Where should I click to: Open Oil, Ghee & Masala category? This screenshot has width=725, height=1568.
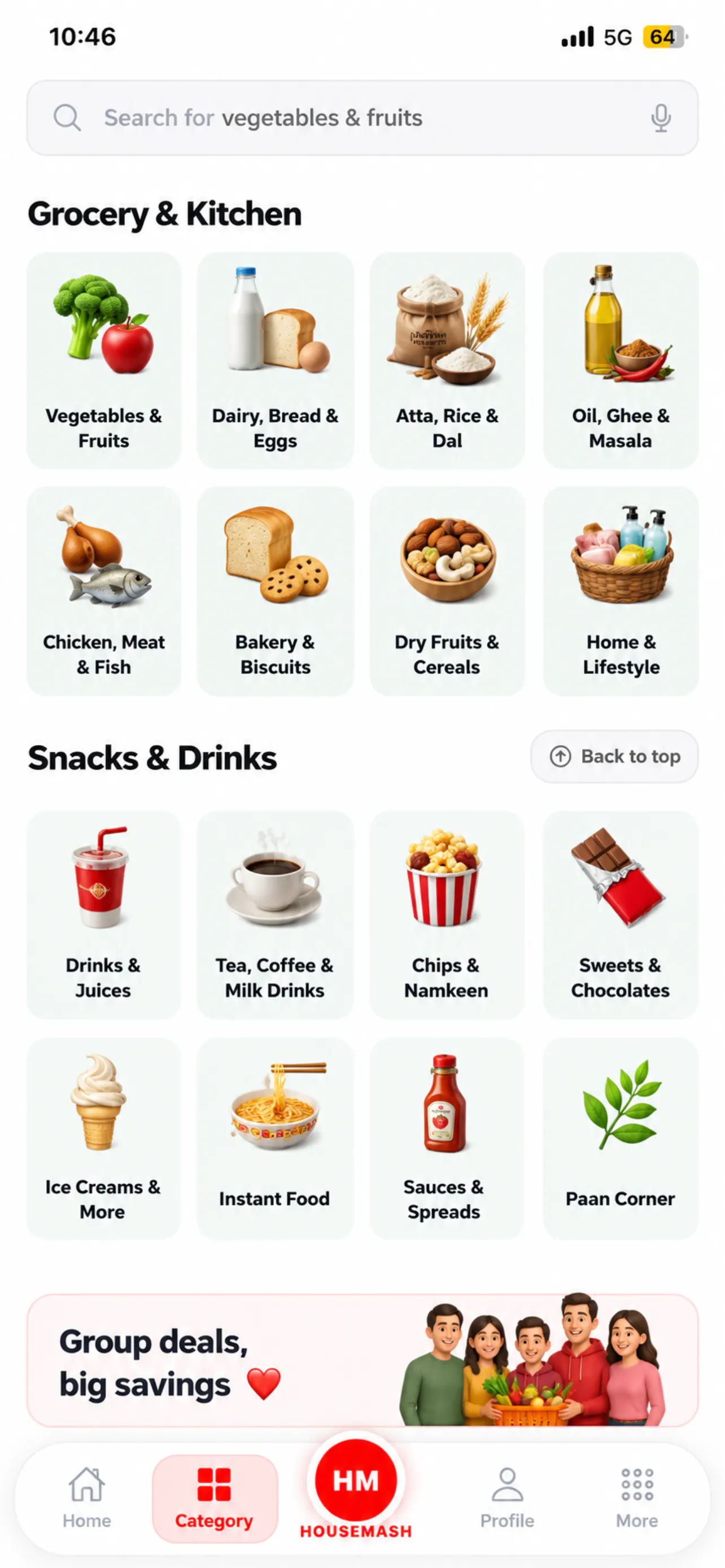(x=621, y=360)
